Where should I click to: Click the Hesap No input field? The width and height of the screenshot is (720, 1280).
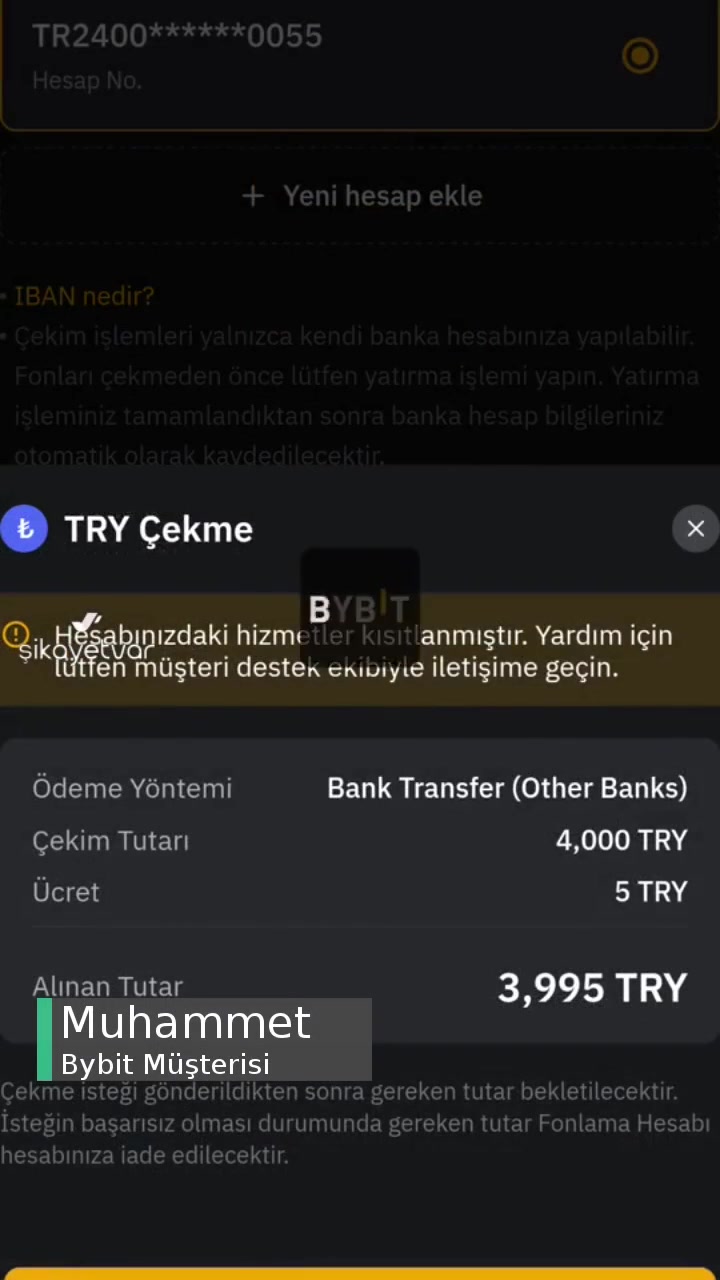(87, 80)
